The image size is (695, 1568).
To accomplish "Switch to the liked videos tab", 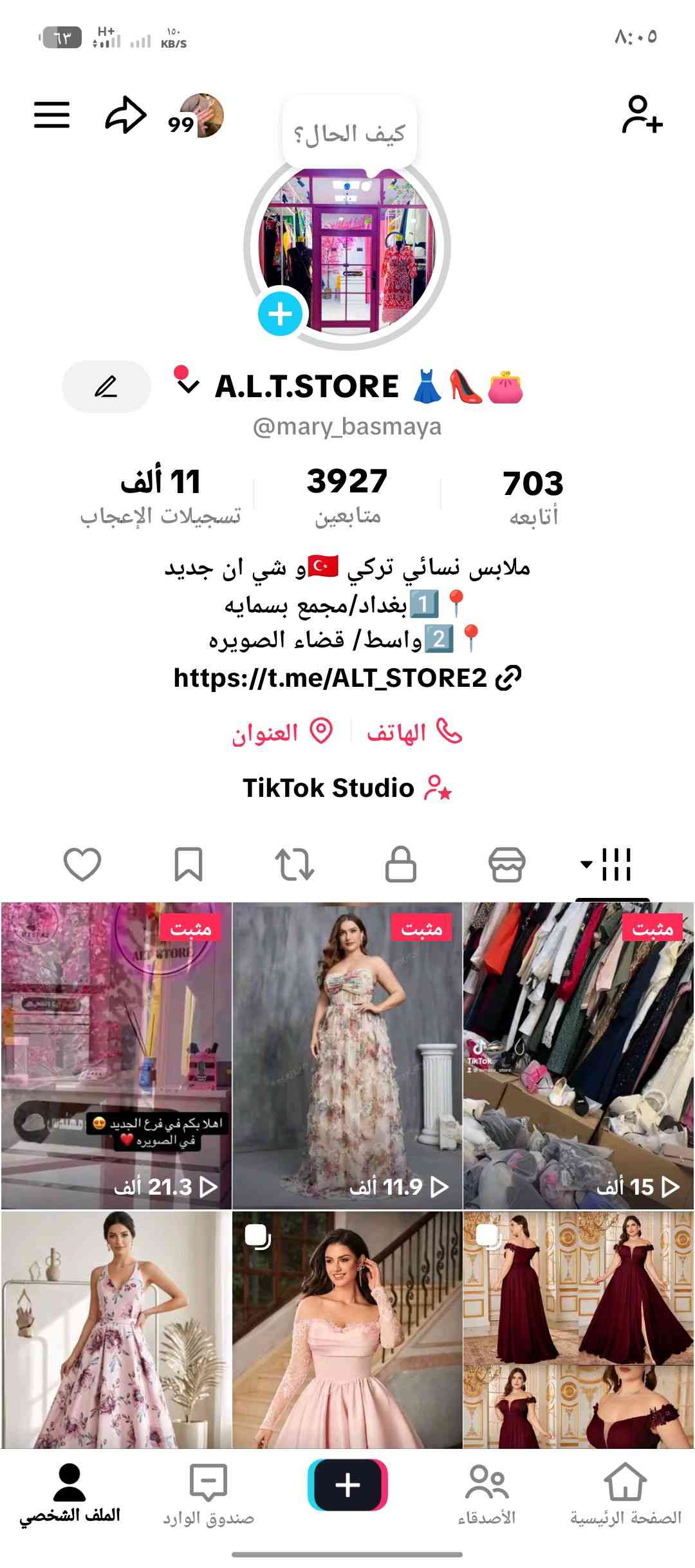I will 82,864.
